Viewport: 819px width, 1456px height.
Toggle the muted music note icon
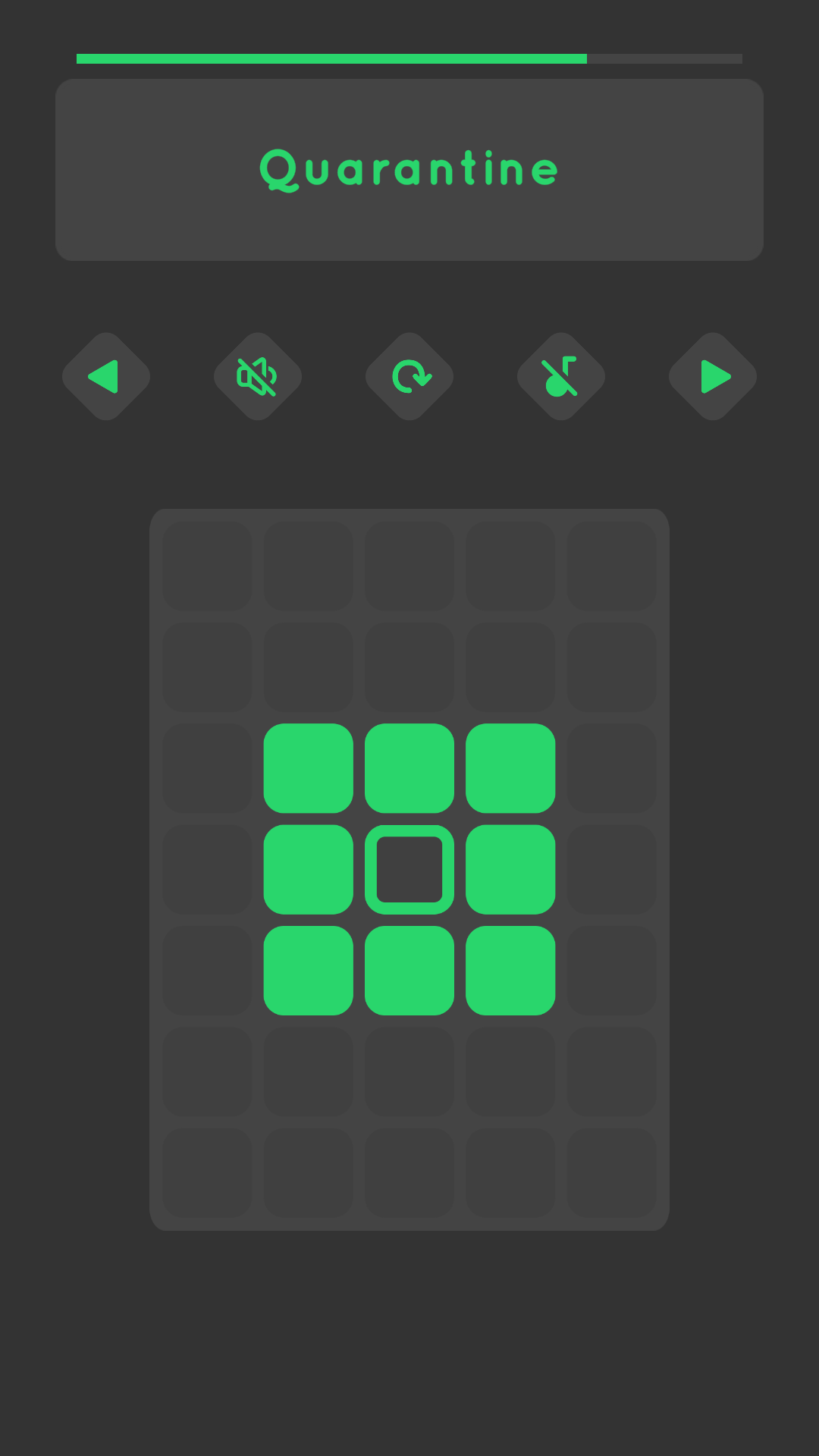click(x=561, y=376)
